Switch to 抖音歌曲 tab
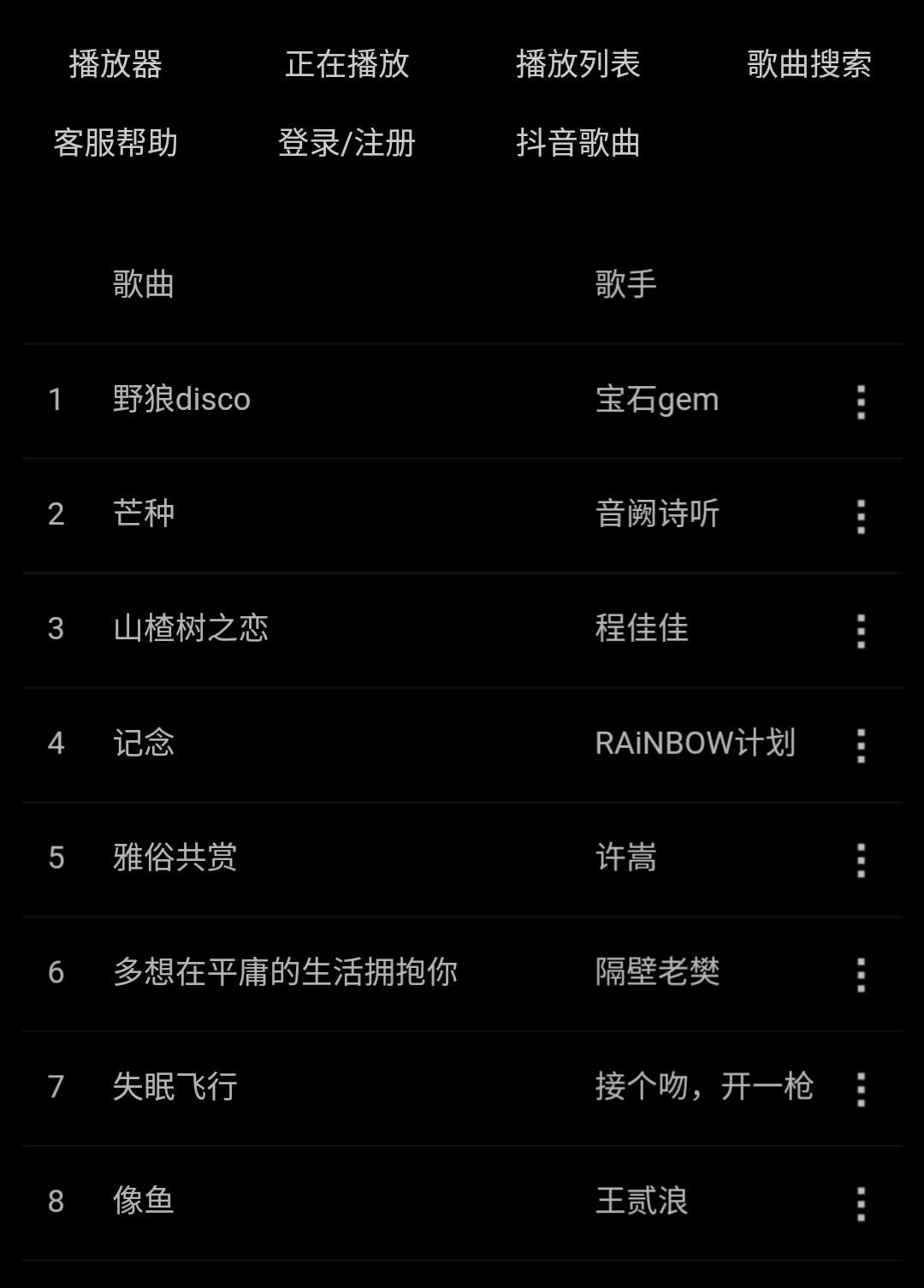The width and height of the screenshot is (924, 1288). (x=577, y=143)
